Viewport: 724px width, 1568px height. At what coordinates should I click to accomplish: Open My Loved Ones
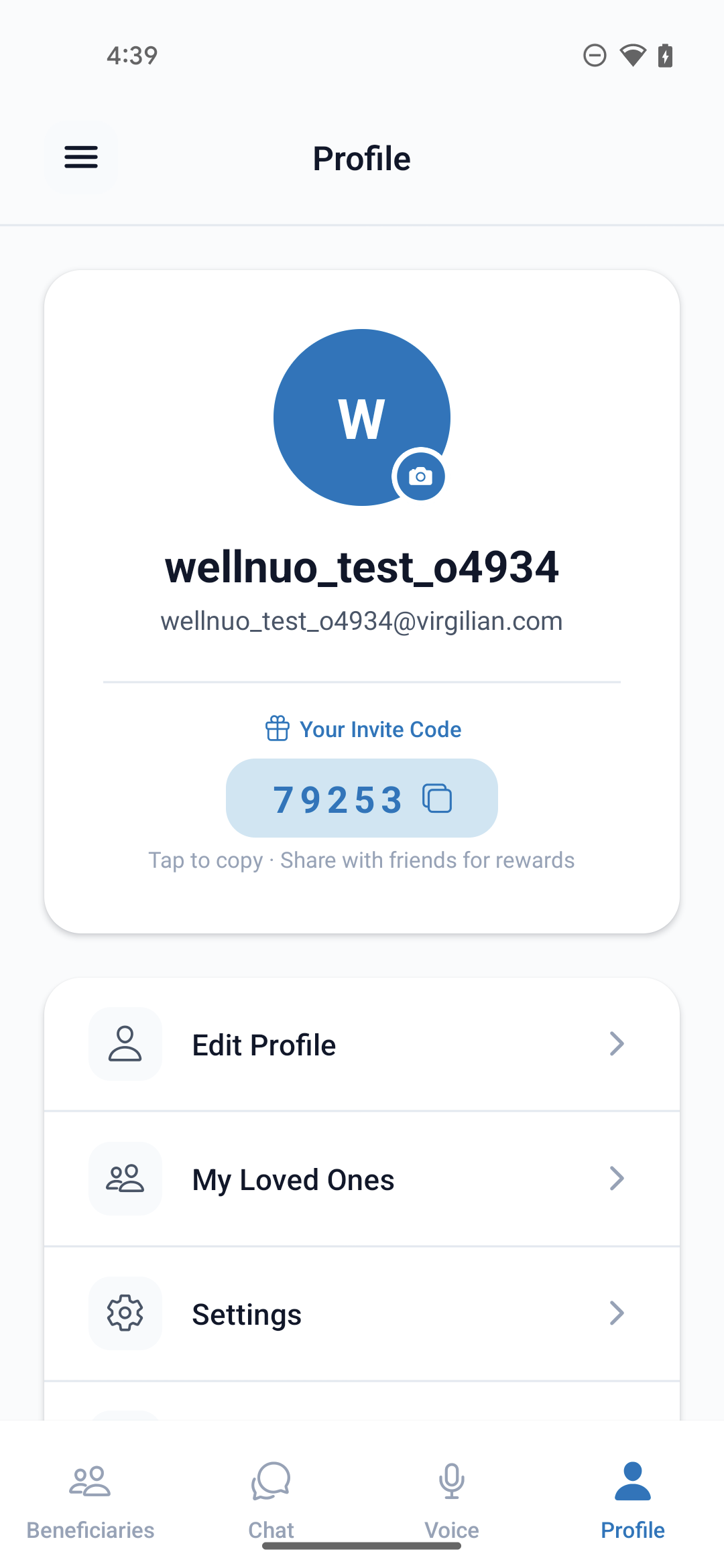(x=362, y=1179)
